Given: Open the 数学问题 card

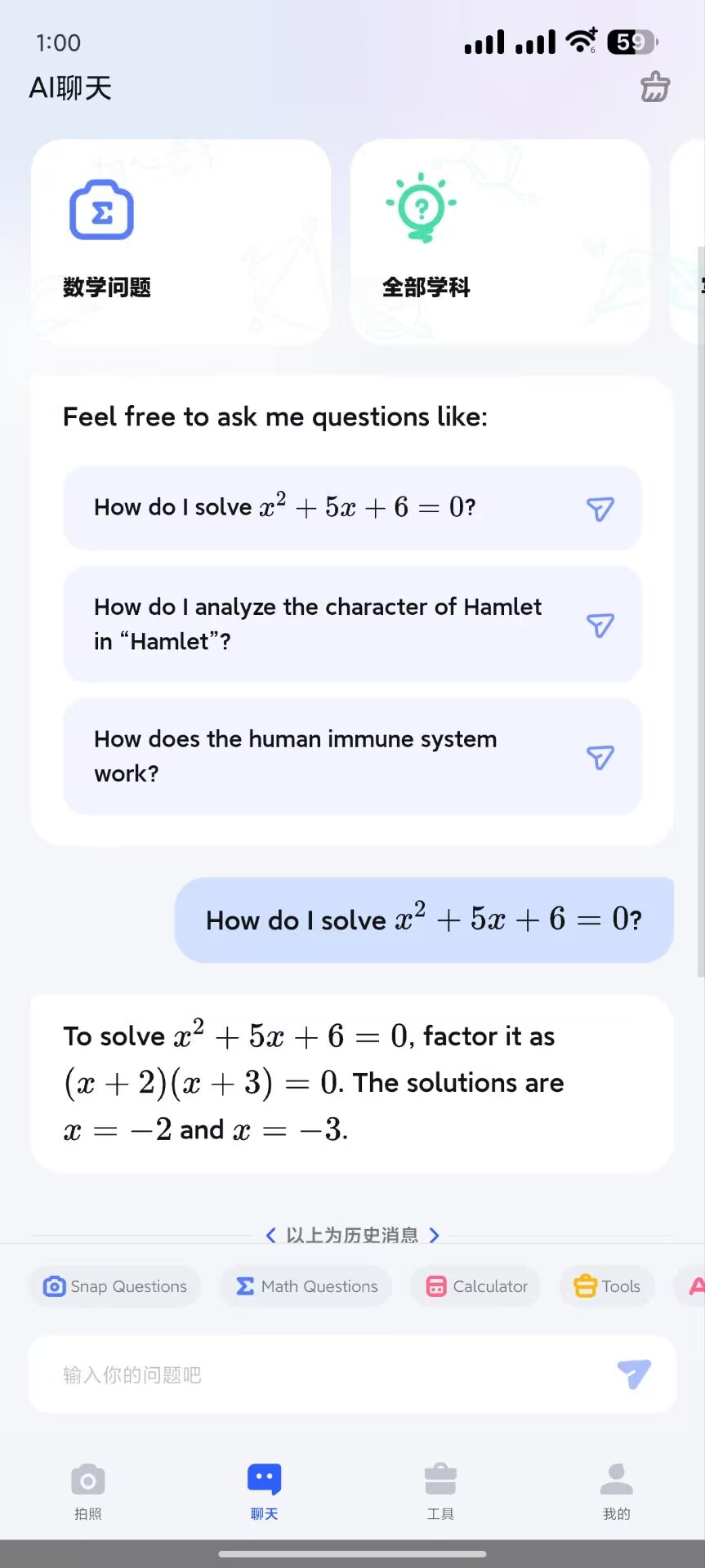Looking at the screenshot, I should pyautogui.click(x=181, y=241).
